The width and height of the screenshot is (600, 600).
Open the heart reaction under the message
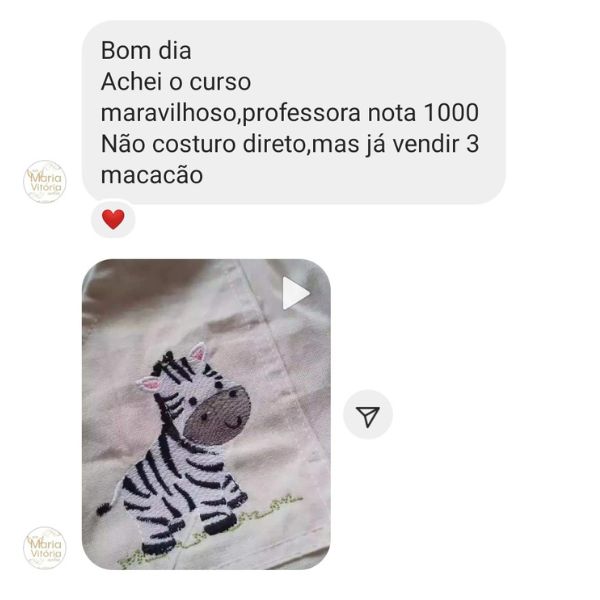click(113, 219)
